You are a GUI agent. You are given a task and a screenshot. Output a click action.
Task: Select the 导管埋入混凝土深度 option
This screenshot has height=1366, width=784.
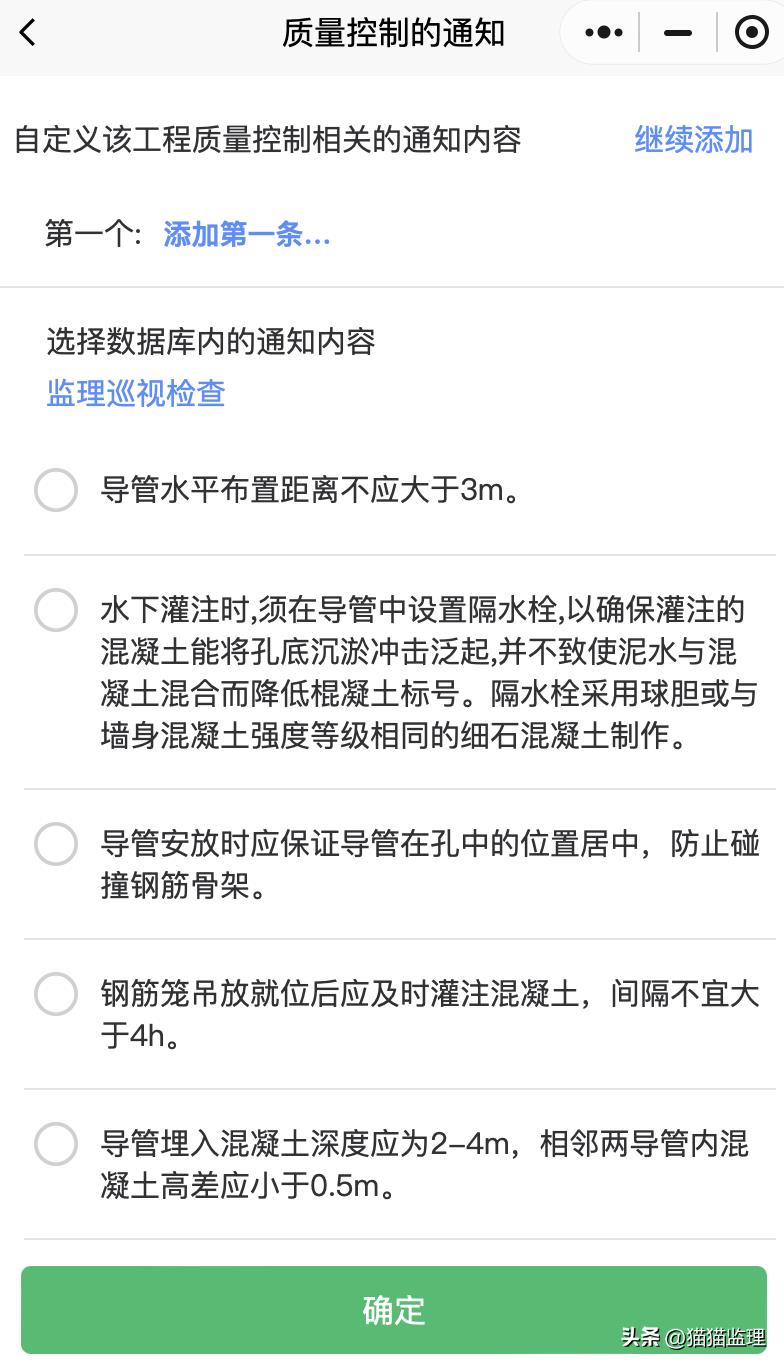(x=56, y=1144)
